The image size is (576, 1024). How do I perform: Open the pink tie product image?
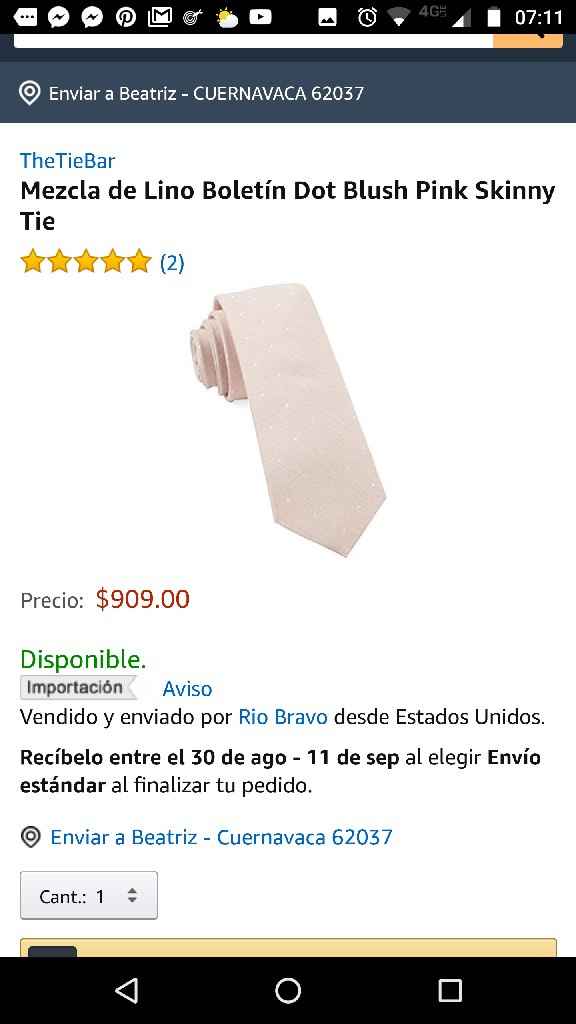pyautogui.click(x=288, y=419)
